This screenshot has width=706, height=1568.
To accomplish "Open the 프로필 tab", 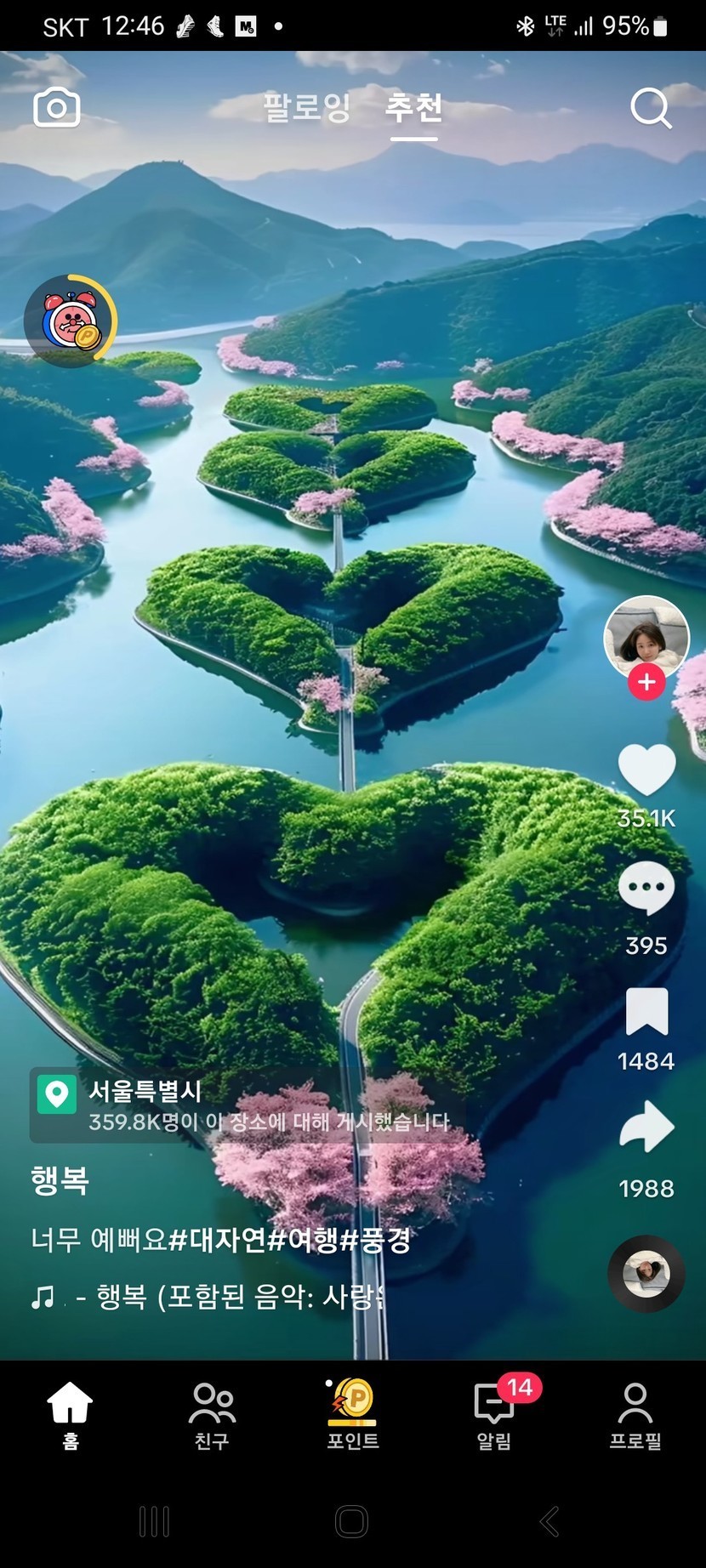I will click(x=635, y=1415).
